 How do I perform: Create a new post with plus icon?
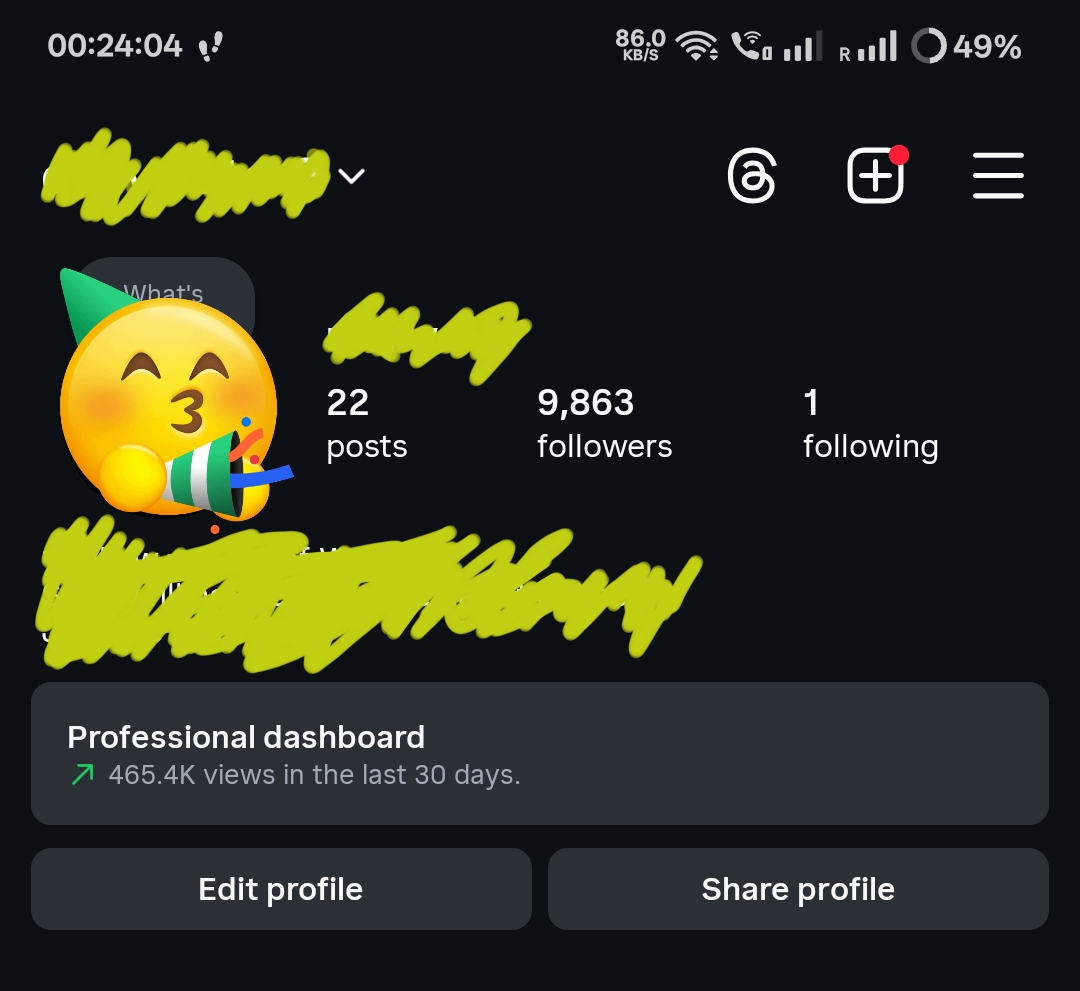pos(875,177)
